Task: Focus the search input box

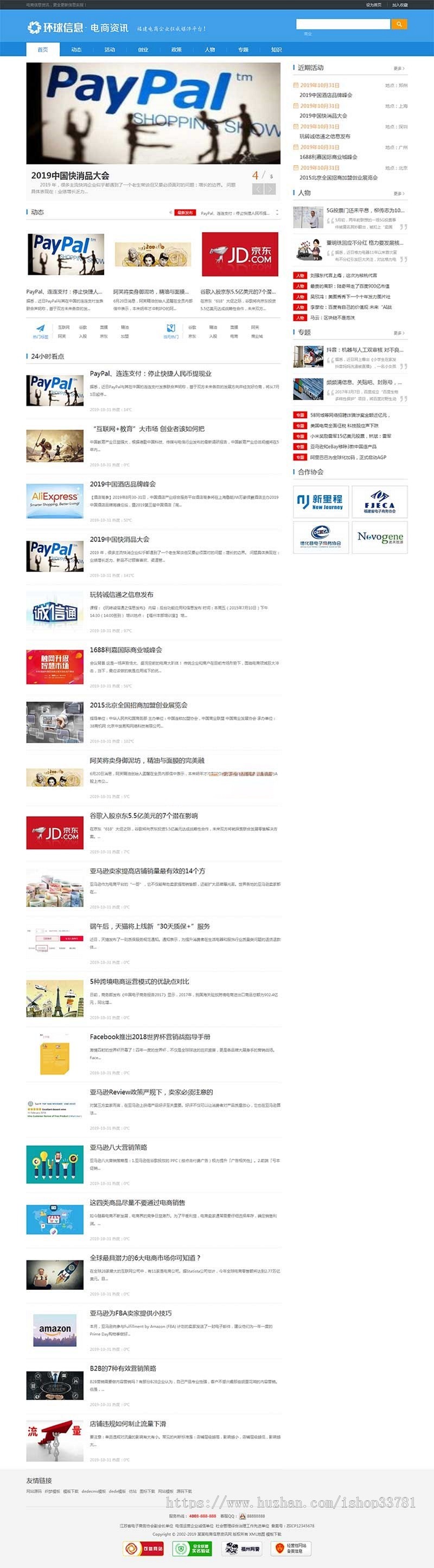Action: (x=343, y=24)
